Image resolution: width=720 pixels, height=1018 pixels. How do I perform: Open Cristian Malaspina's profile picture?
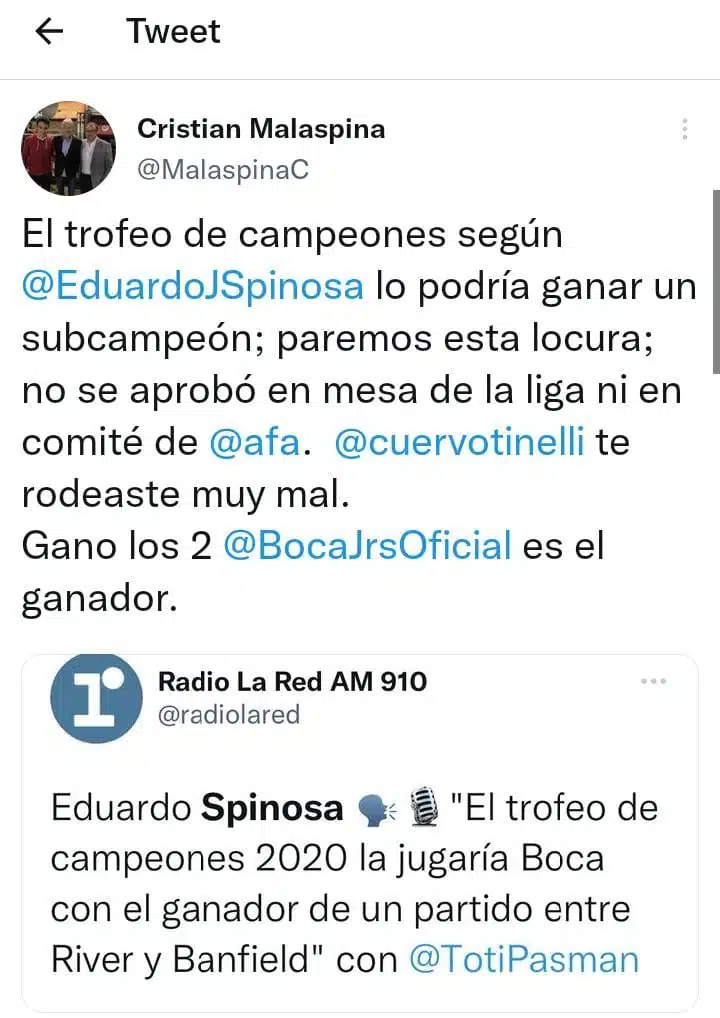coord(68,148)
